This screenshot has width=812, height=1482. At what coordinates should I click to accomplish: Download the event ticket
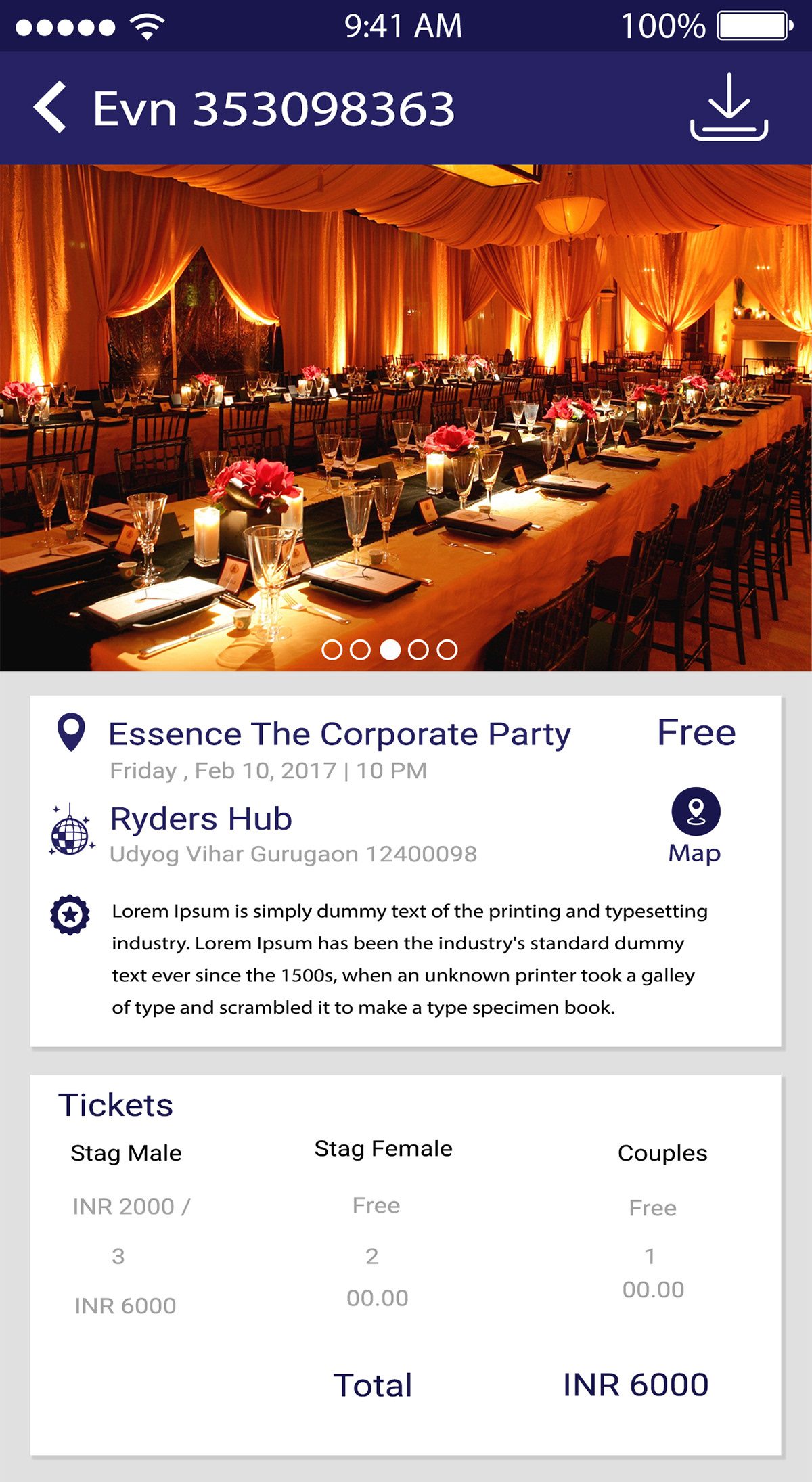pos(729,107)
